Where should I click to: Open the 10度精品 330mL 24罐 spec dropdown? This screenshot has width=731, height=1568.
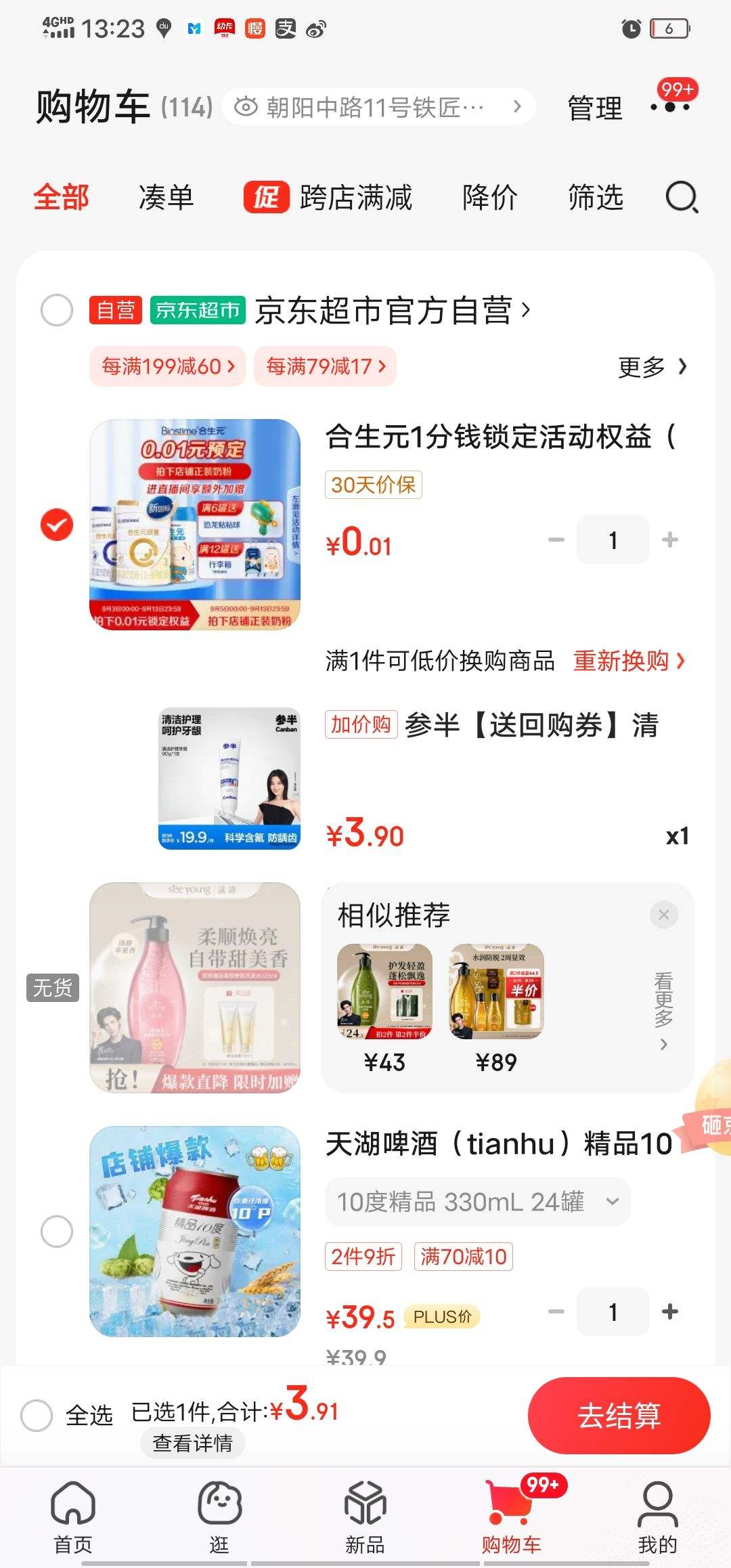[476, 1201]
